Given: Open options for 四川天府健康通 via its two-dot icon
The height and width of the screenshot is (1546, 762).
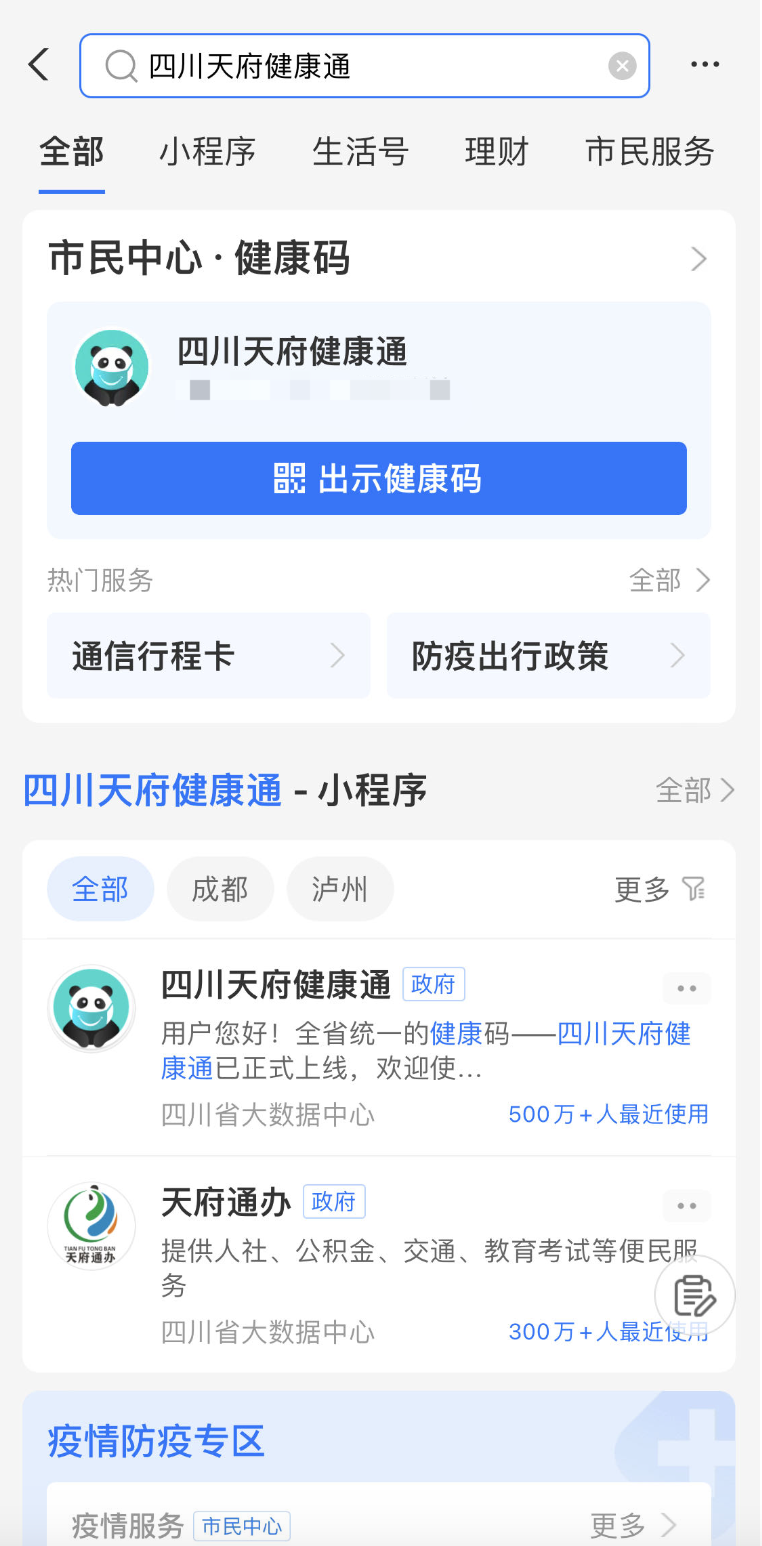Looking at the screenshot, I should point(686,987).
